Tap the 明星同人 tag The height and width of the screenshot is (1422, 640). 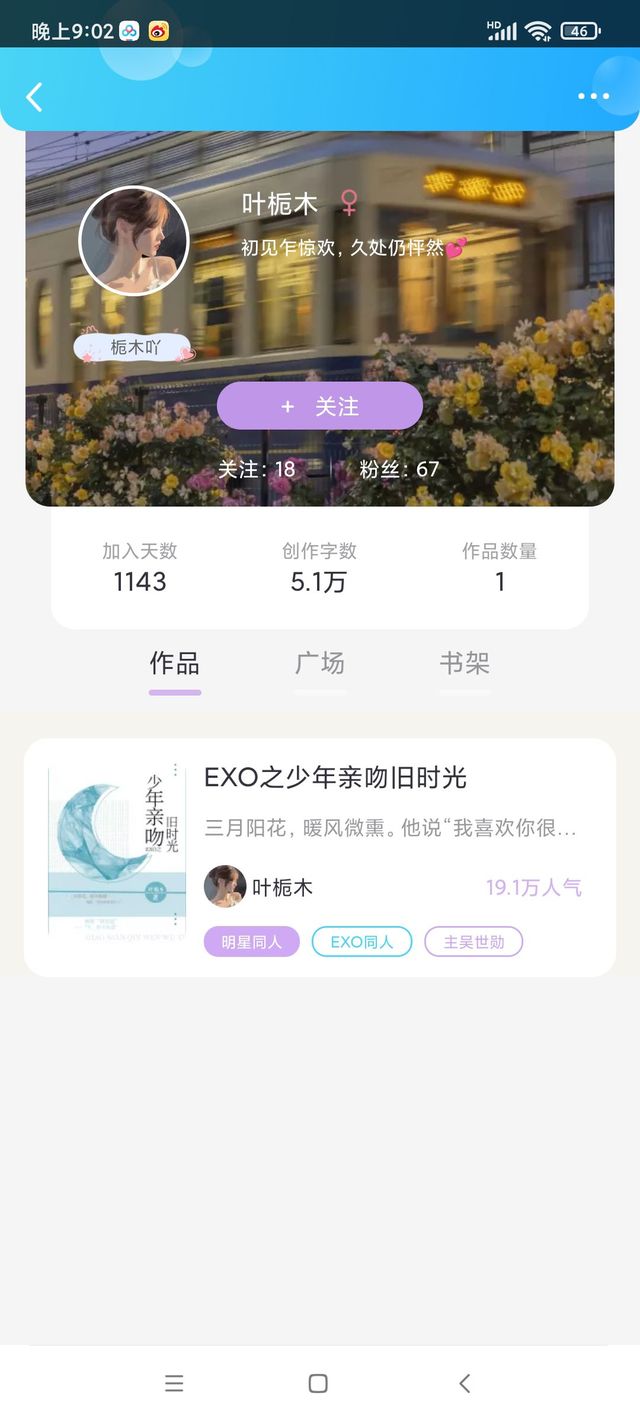(252, 942)
